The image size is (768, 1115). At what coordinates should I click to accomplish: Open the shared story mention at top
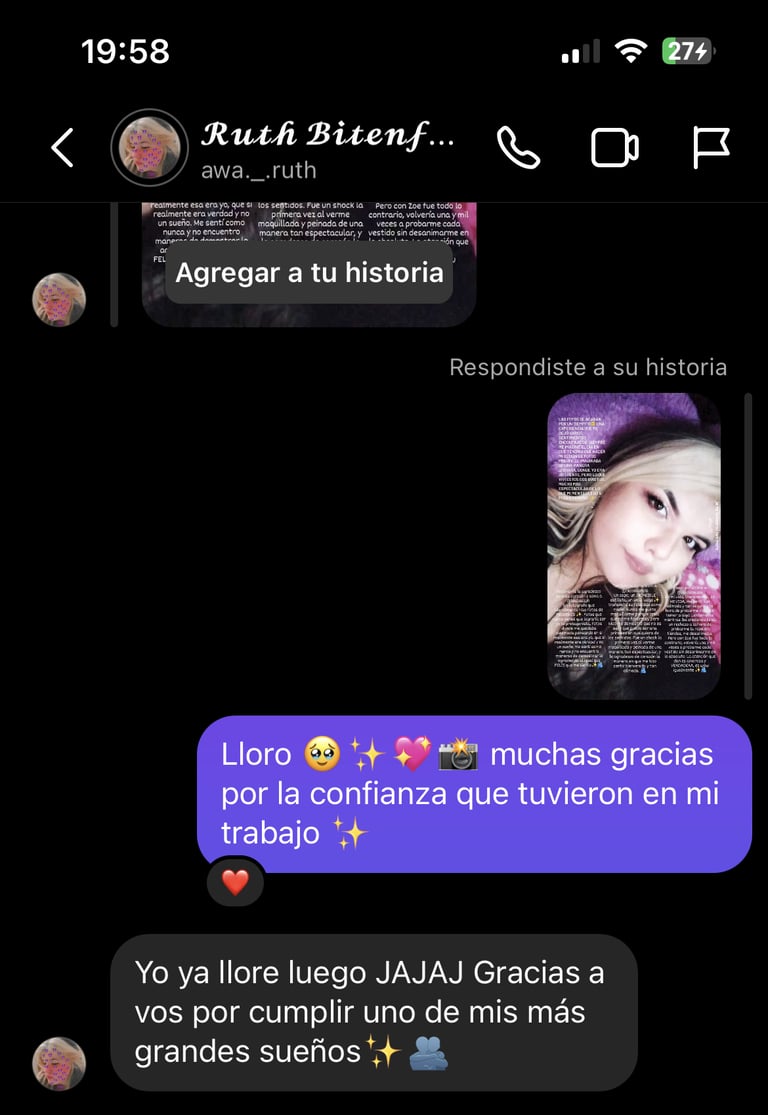coord(309,225)
